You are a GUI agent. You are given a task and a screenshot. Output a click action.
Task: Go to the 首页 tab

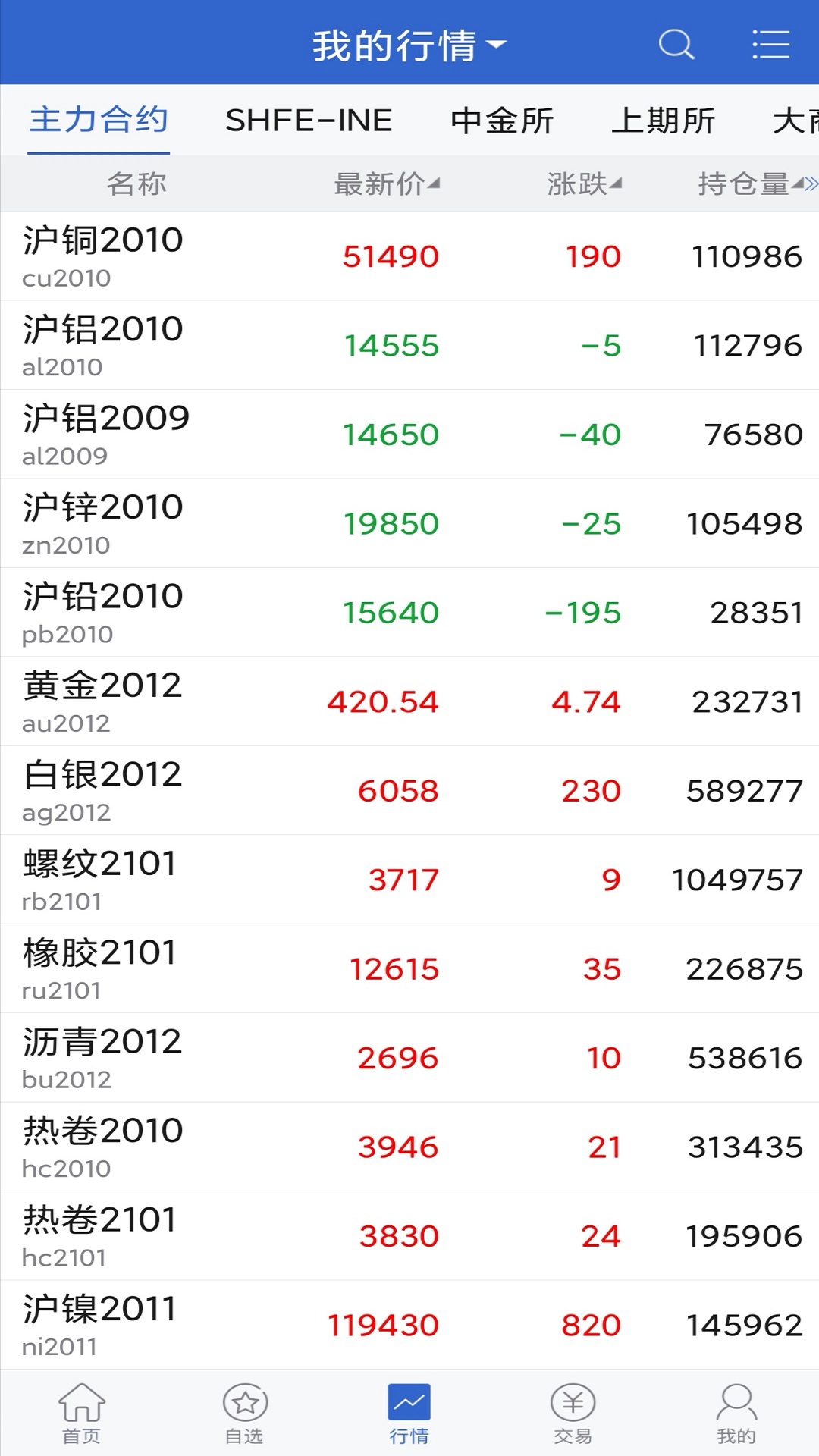81,1413
